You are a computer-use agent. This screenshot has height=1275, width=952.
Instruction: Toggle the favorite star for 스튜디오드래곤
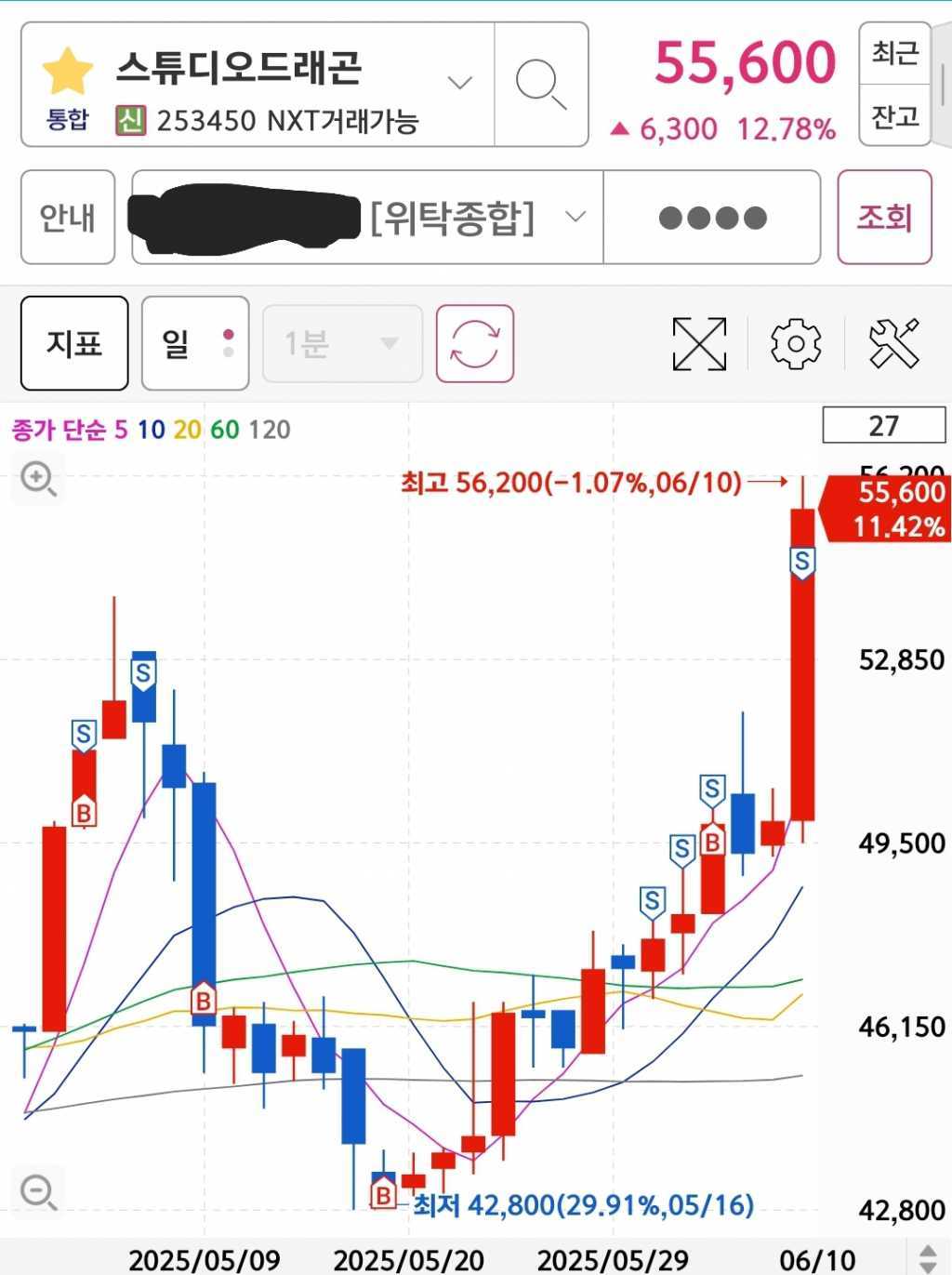[x=68, y=73]
